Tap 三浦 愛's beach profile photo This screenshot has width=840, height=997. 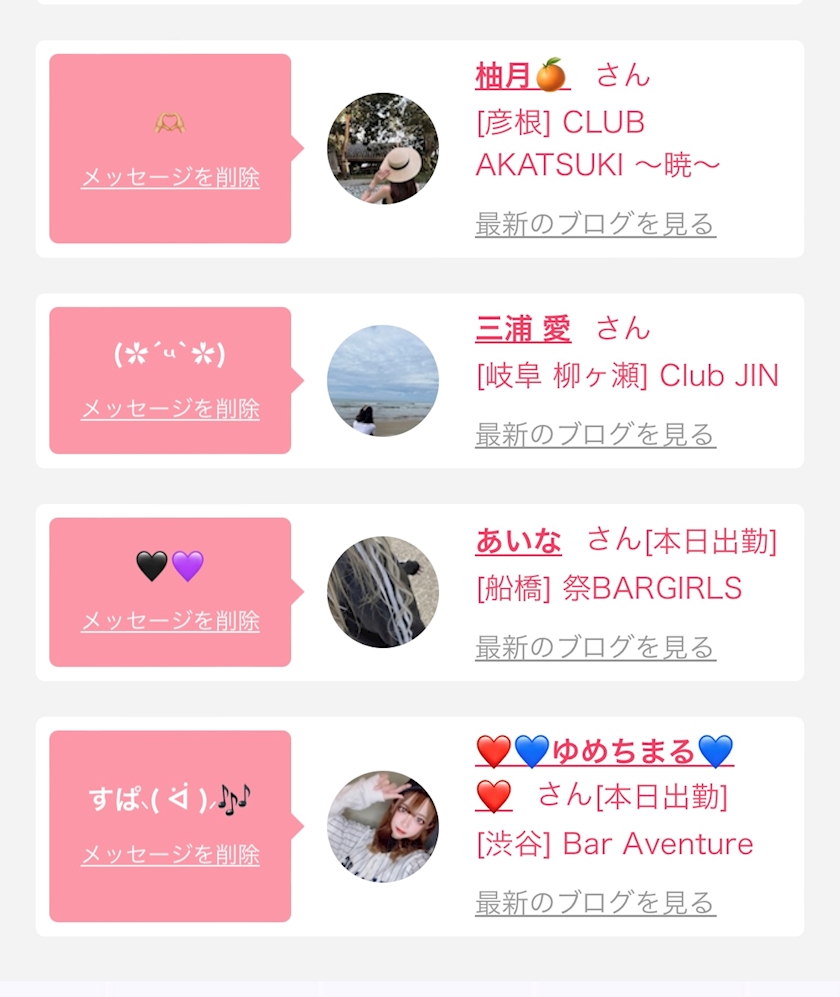pos(382,380)
